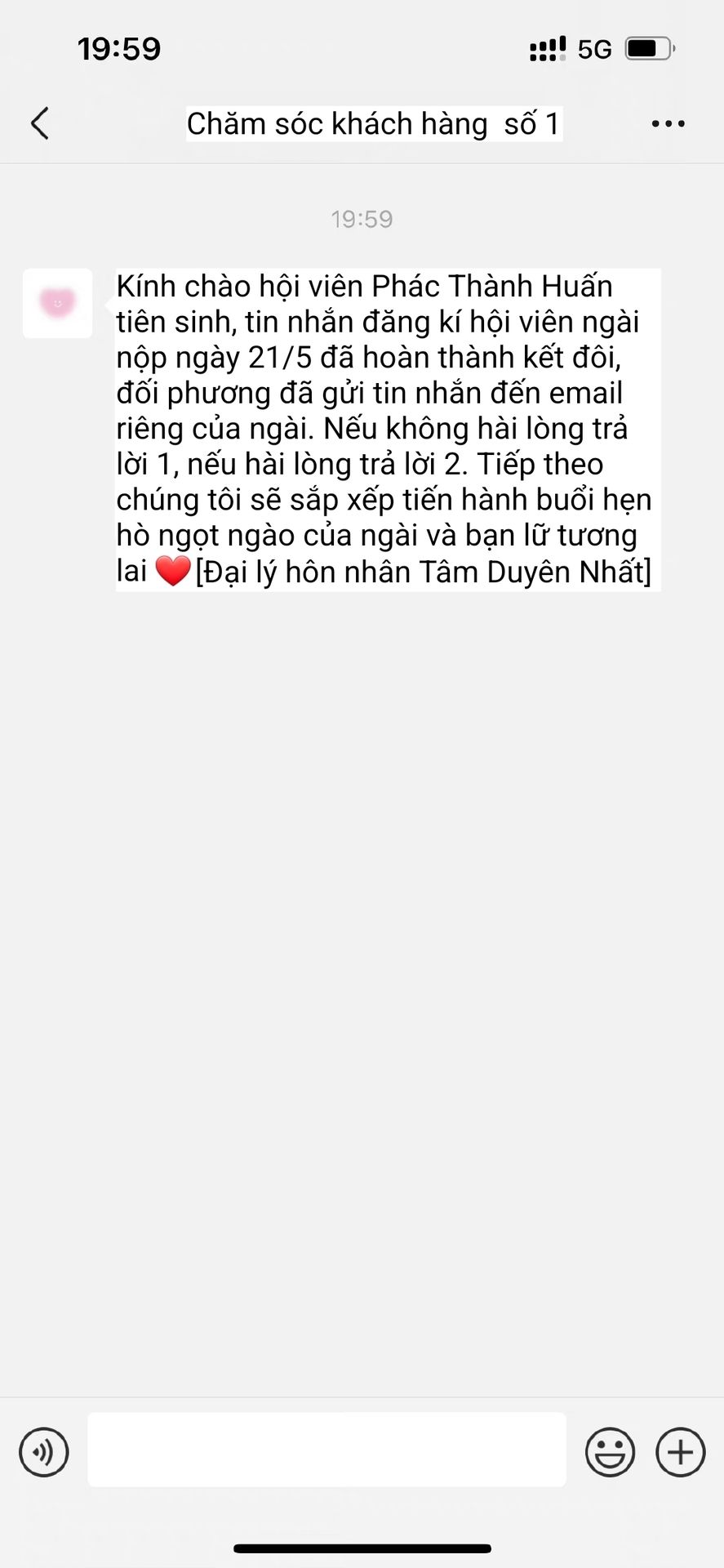Open the emoji picker
Viewport: 724px width, 1568px height.
[610, 1451]
